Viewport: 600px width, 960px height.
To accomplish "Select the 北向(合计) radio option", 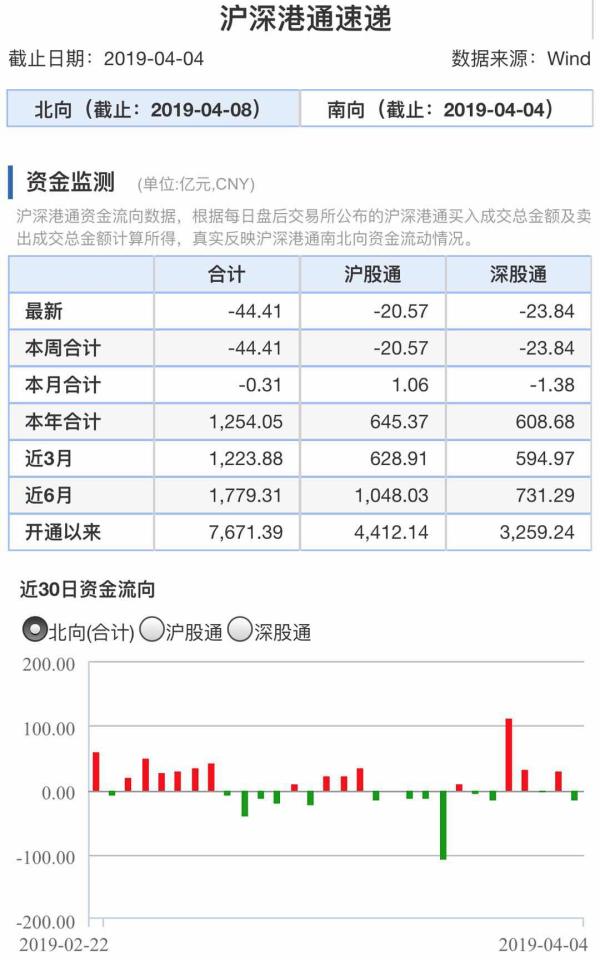I will 35,630.
